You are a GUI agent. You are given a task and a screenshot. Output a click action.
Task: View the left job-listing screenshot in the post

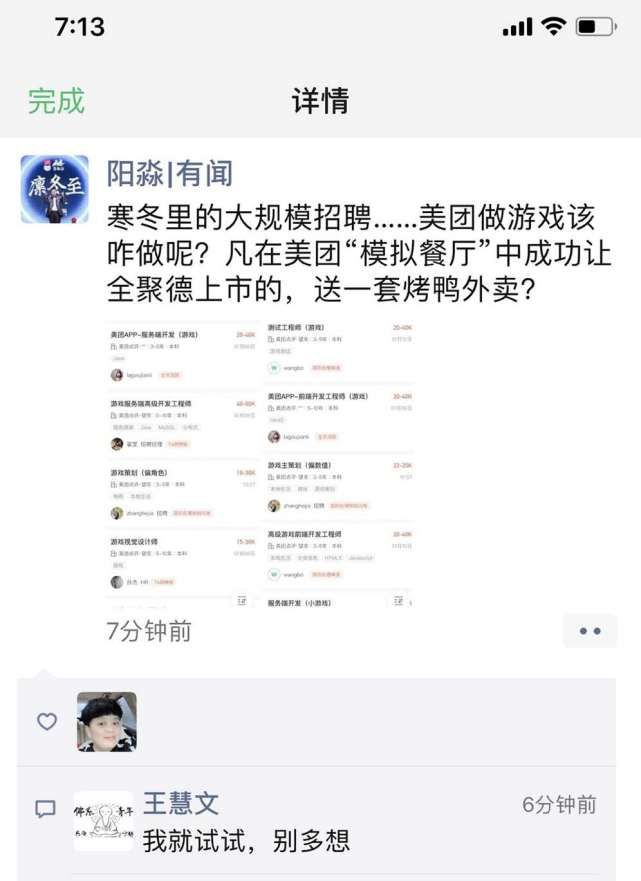pyautogui.click(x=182, y=464)
